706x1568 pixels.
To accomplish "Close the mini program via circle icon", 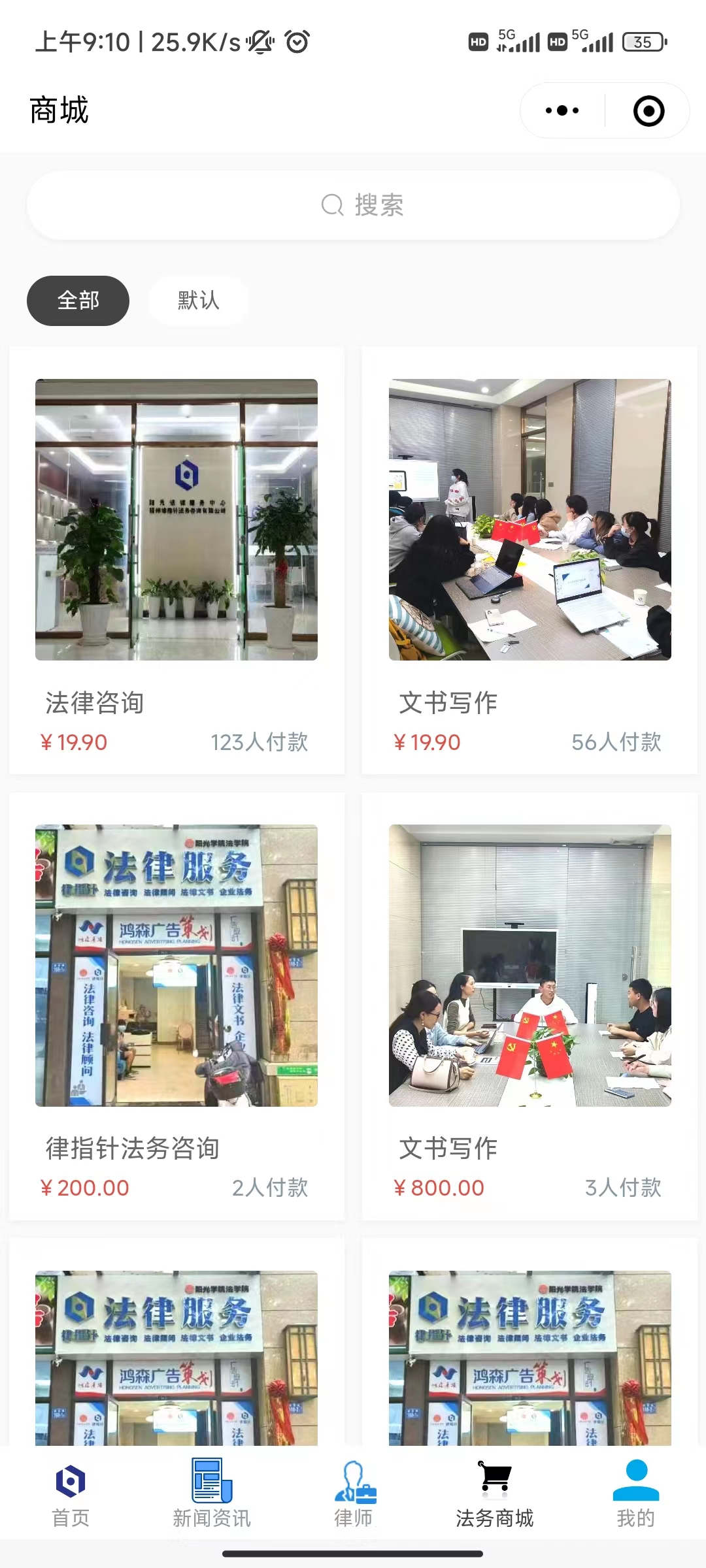I will [x=648, y=110].
